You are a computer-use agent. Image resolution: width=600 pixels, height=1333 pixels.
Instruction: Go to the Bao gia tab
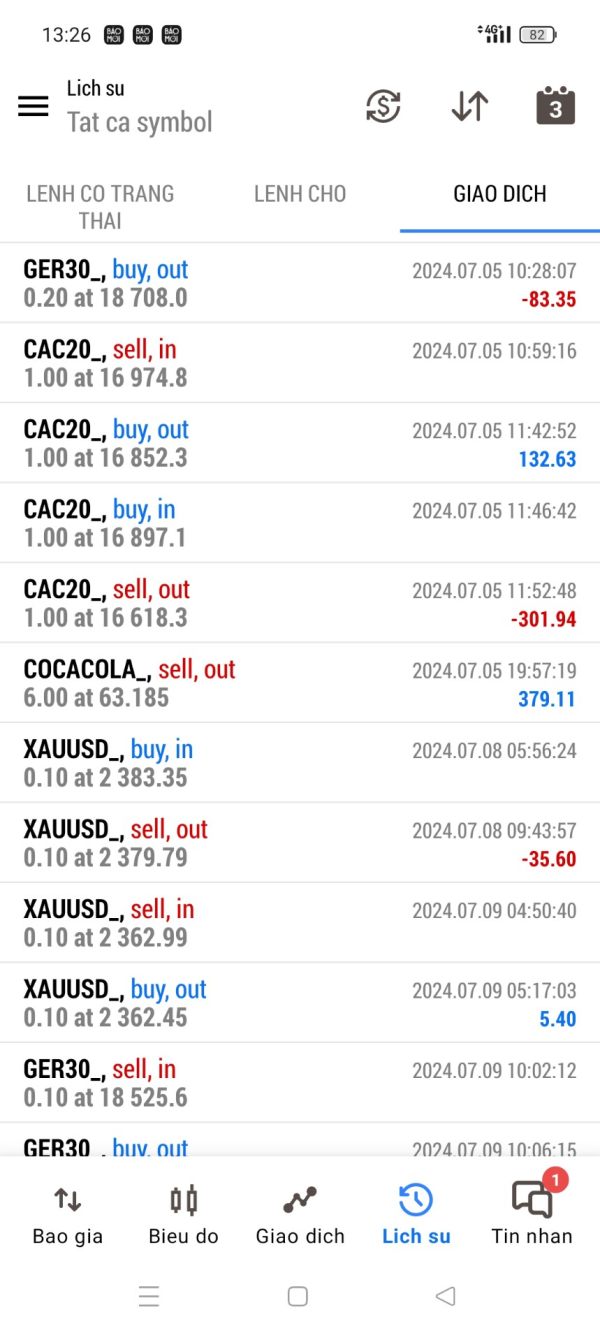tap(68, 1214)
